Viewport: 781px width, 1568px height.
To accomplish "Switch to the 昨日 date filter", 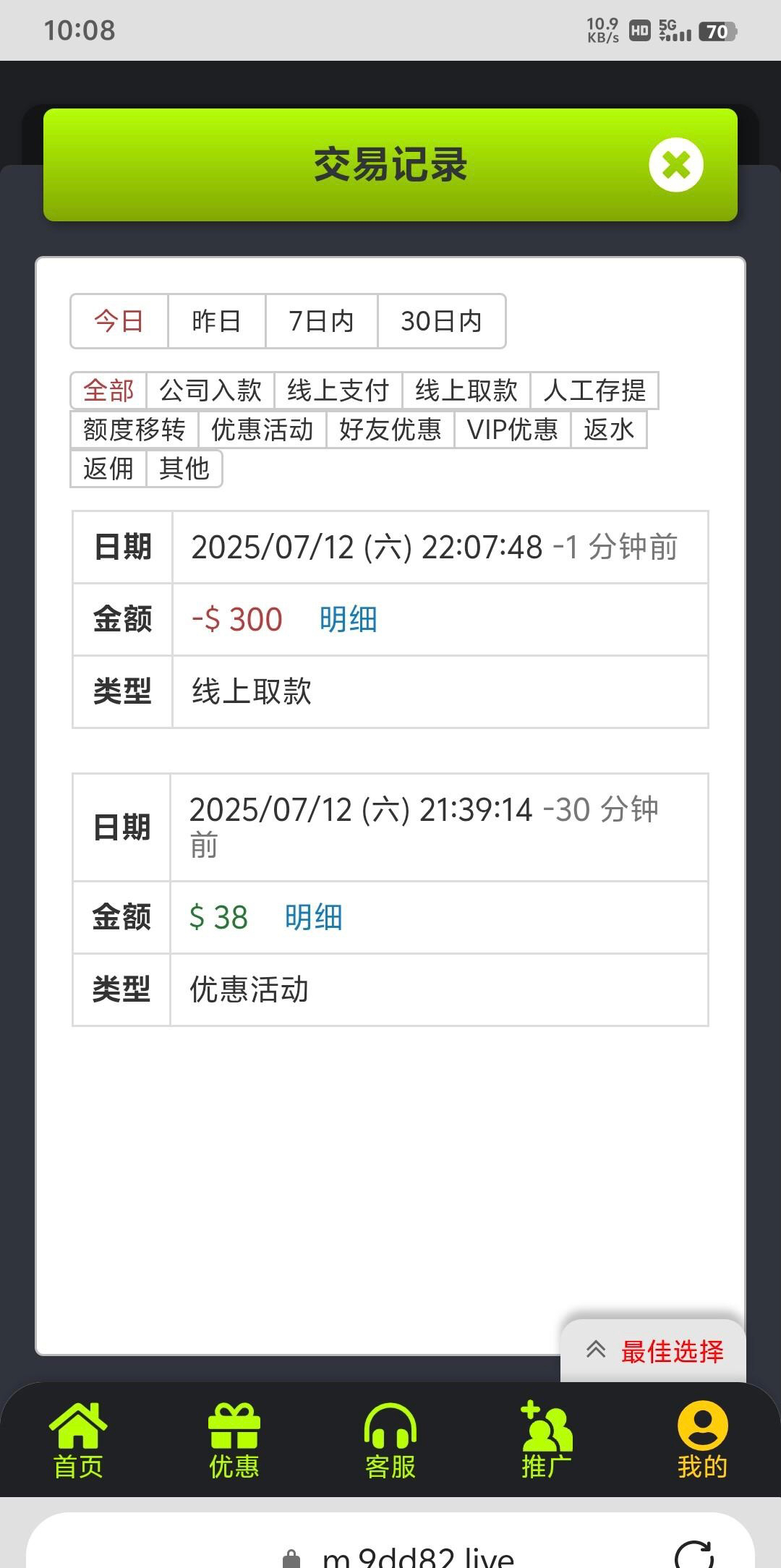I will pyautogui.click(x=216, y=321).
